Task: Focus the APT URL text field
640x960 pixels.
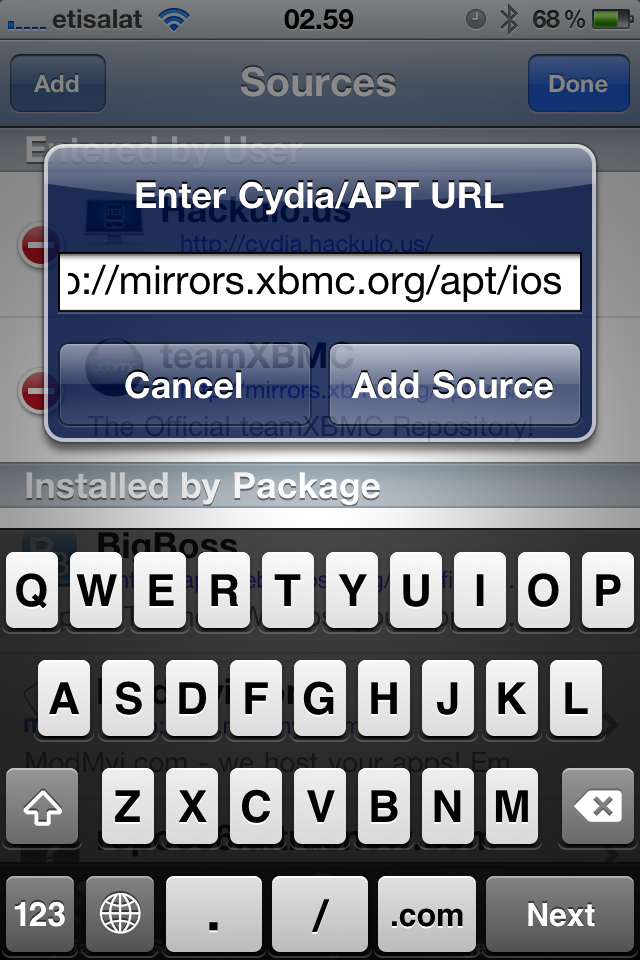Action: [319, 282]
